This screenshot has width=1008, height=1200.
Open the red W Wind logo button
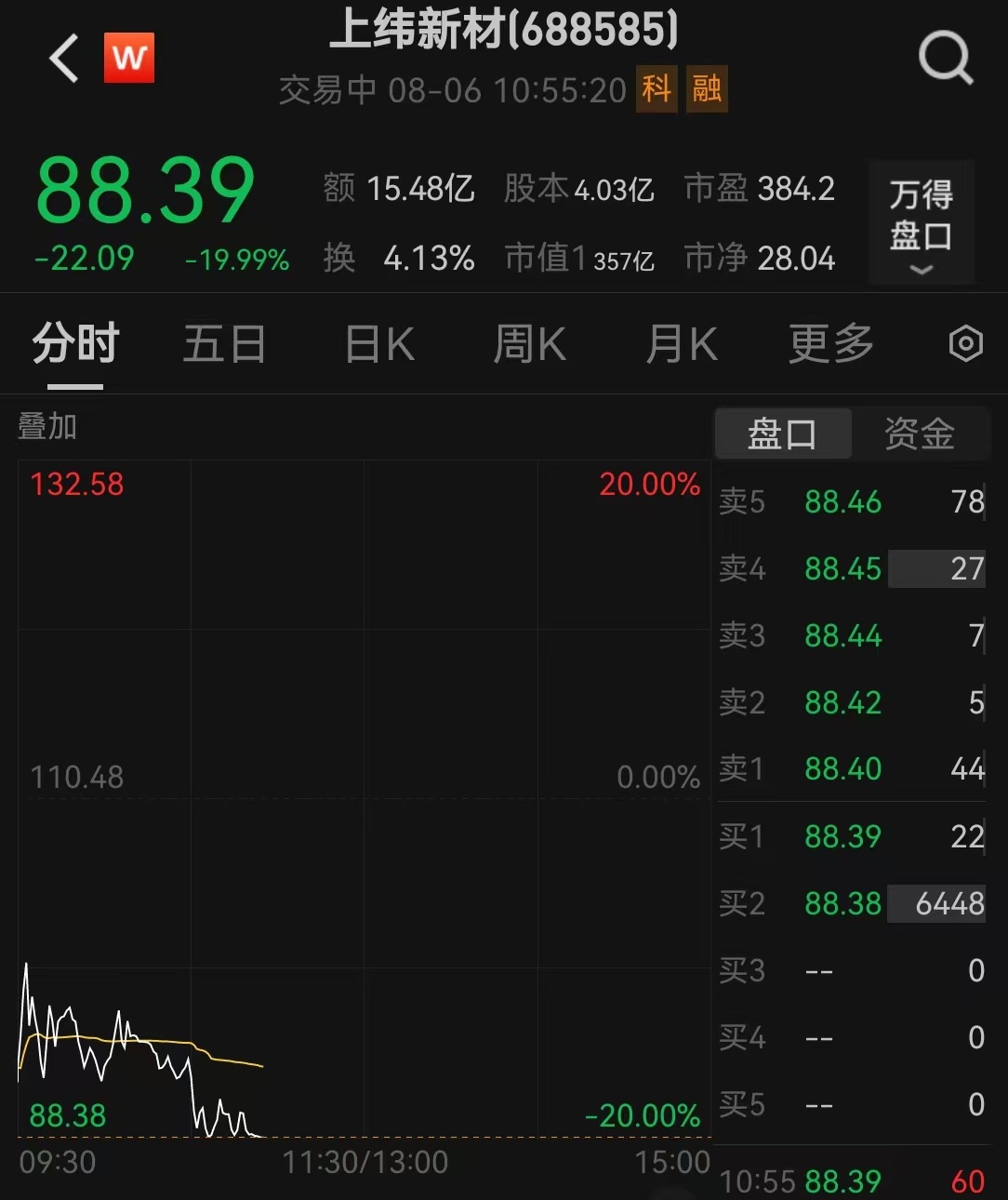coord(129,58)
